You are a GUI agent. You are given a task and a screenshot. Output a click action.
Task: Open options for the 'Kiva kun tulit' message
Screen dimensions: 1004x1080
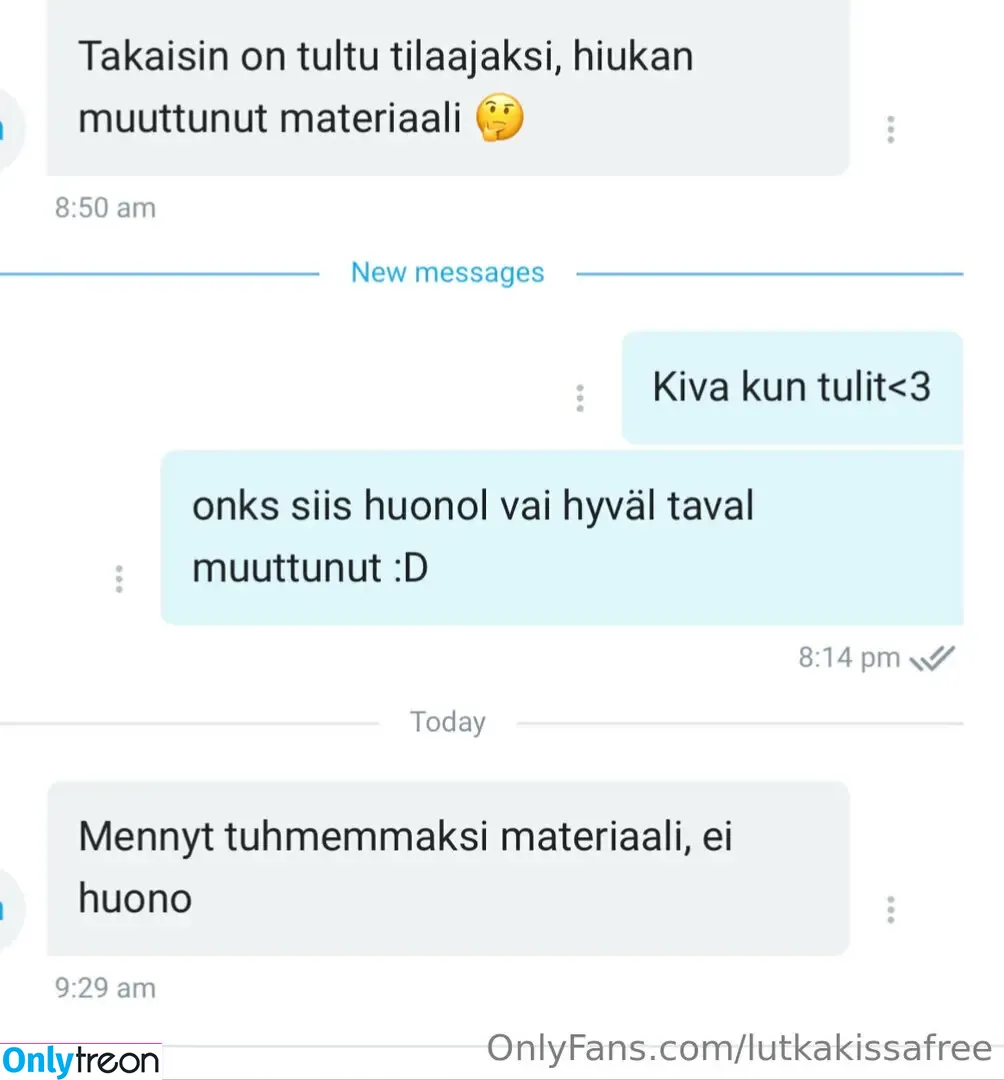[579, 397]
